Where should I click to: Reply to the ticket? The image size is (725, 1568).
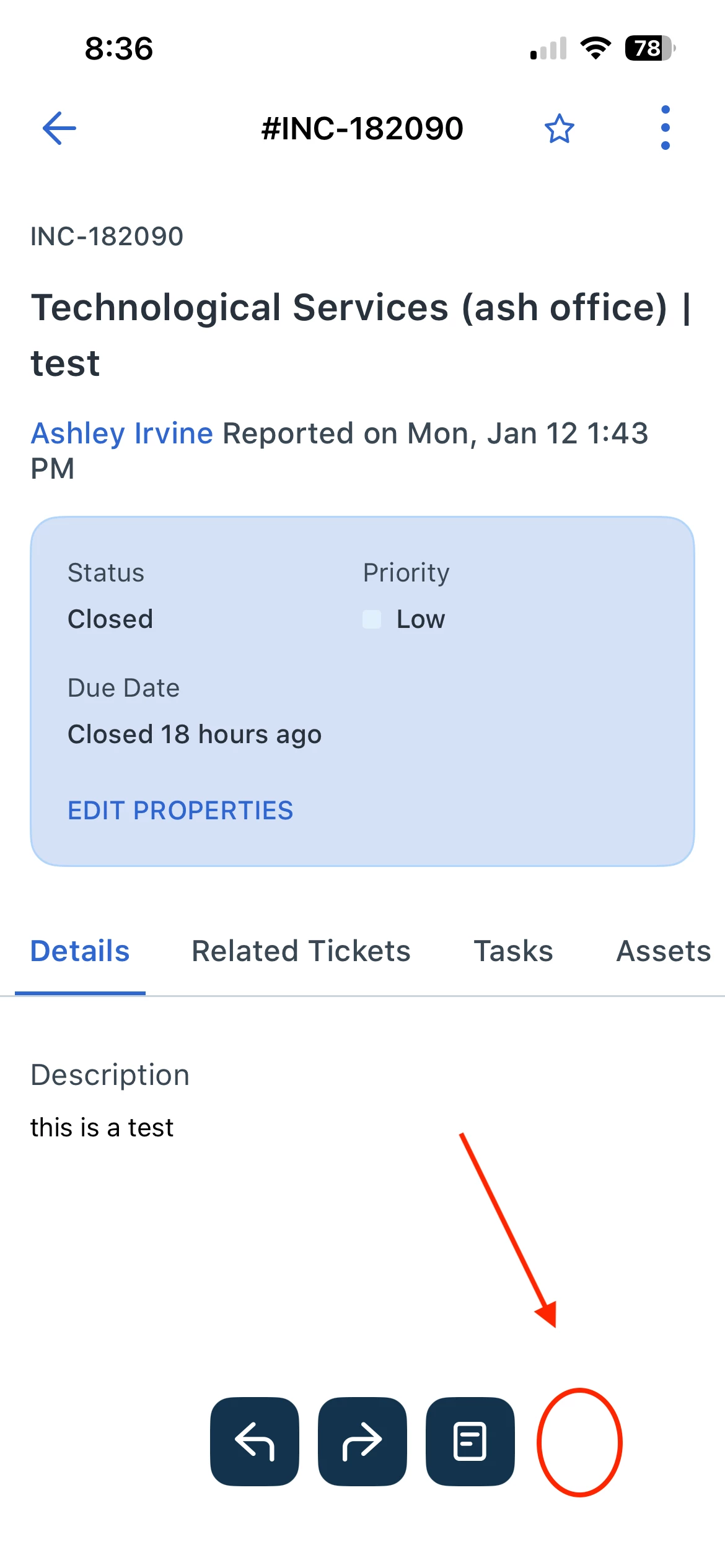tap(255, 1442)
